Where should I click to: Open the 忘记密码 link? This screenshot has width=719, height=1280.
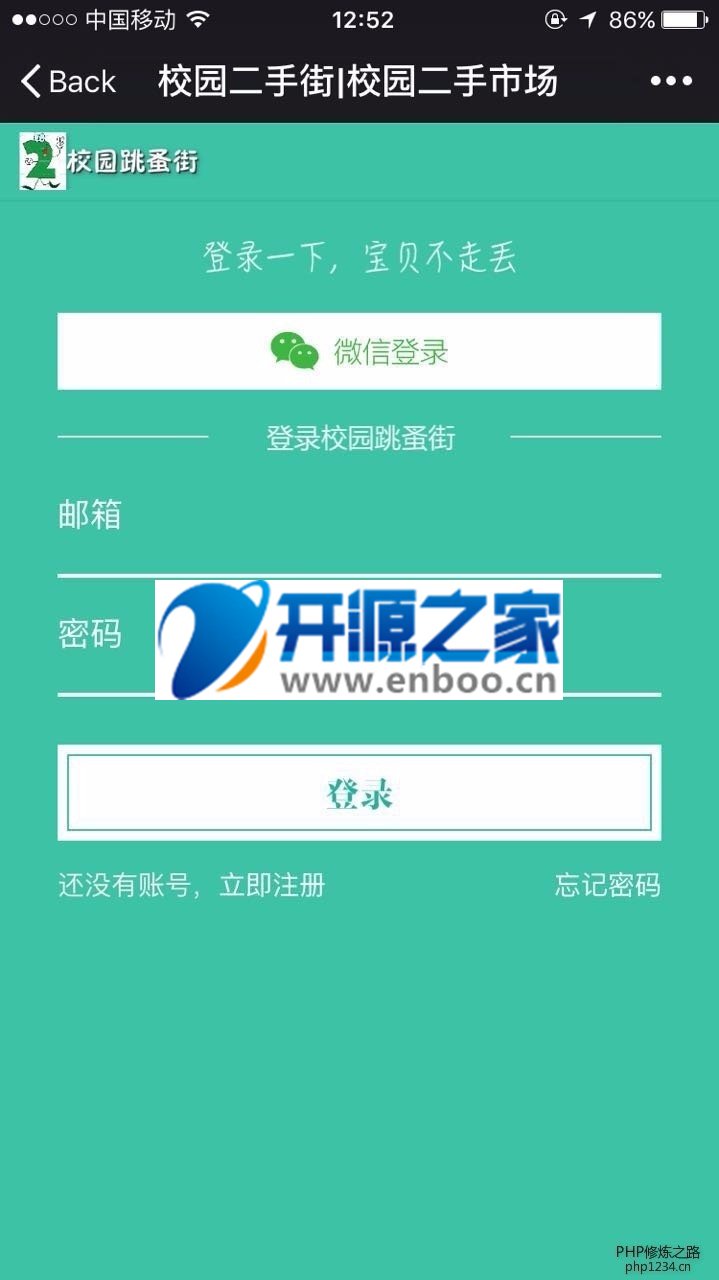[607, 885]
